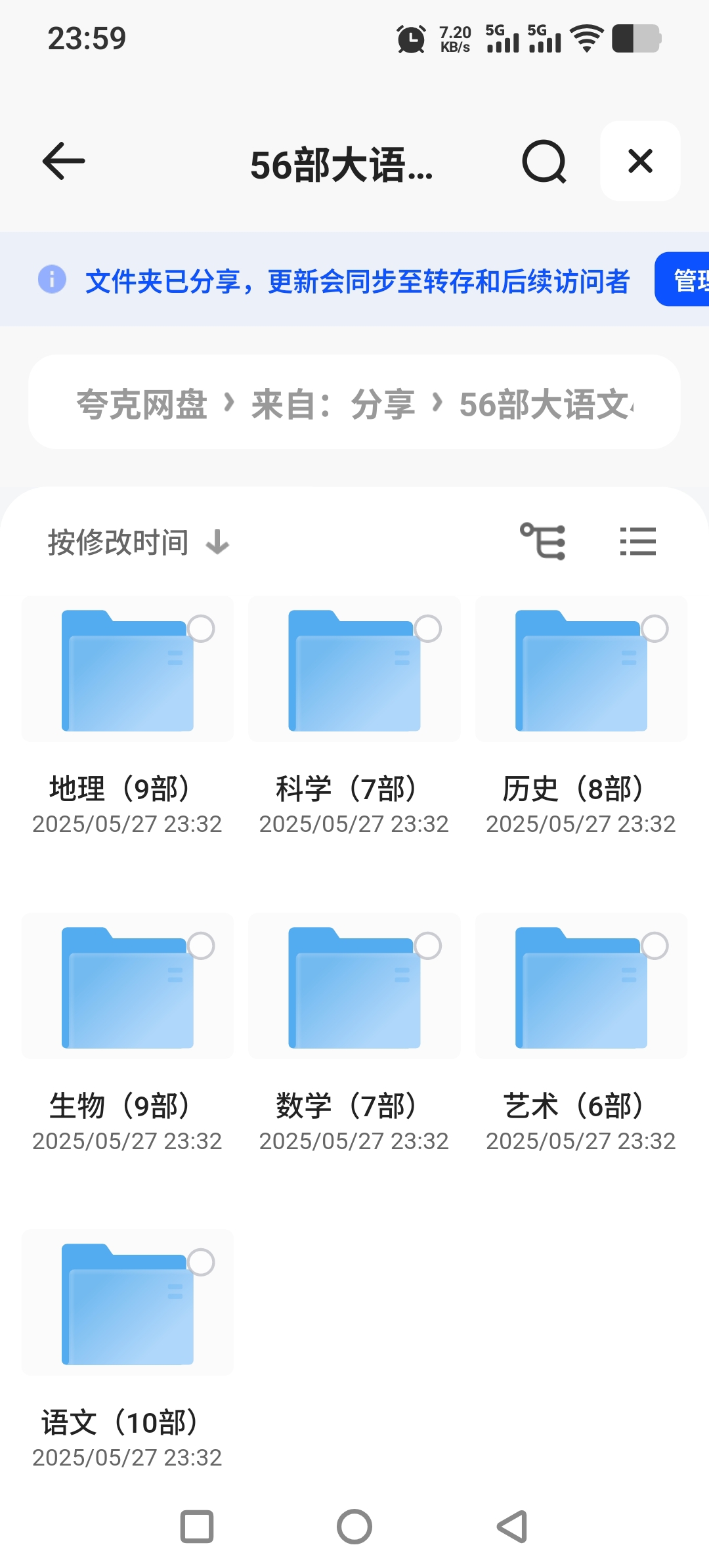The width and height of the screenshot is (709, 1568).
Task: Open the 数学（7部）folder
Action: pos(354,988)
